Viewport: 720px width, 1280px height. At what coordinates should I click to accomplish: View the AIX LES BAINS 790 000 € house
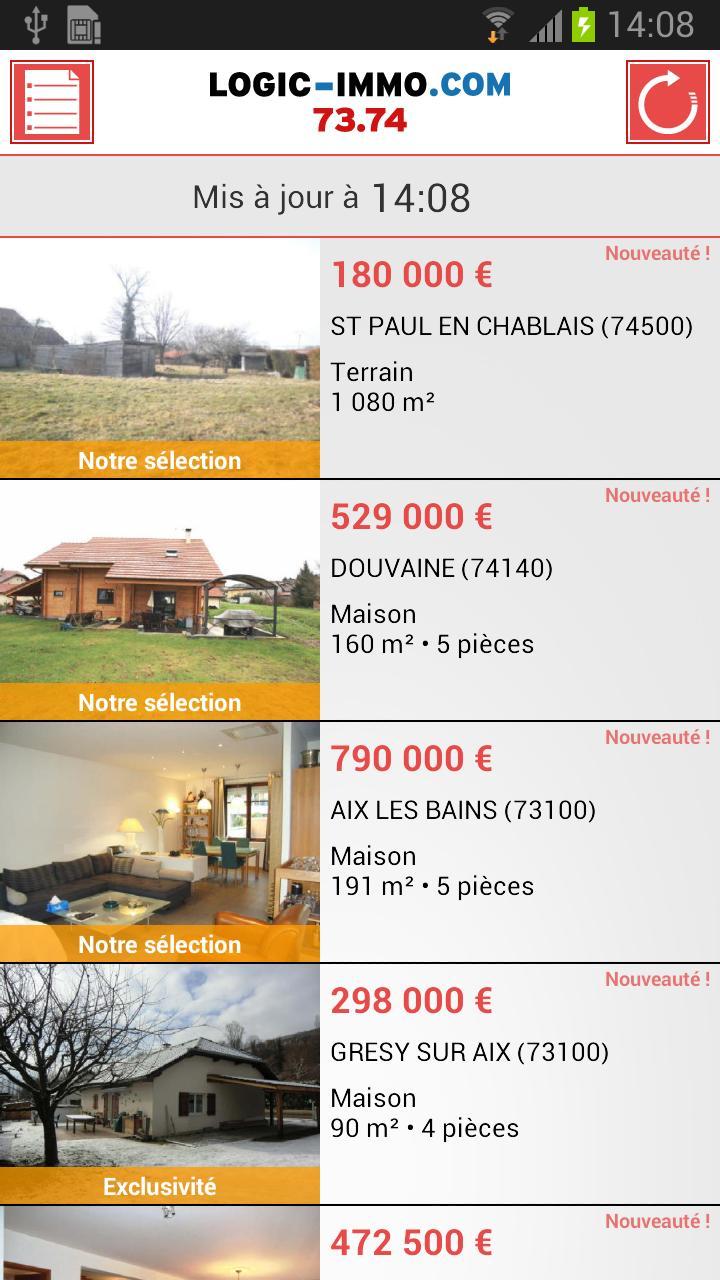[360, 842]
